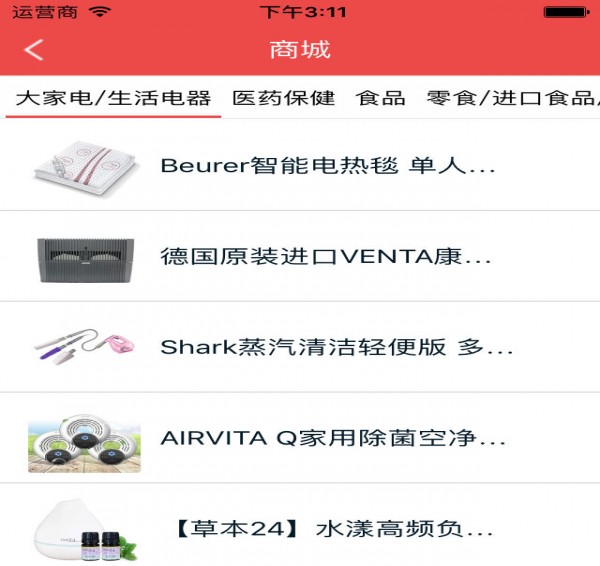This screenshot has height=566, width=600.
Task: Switch to the 医药保健 tab
Action: coord(284,98)
